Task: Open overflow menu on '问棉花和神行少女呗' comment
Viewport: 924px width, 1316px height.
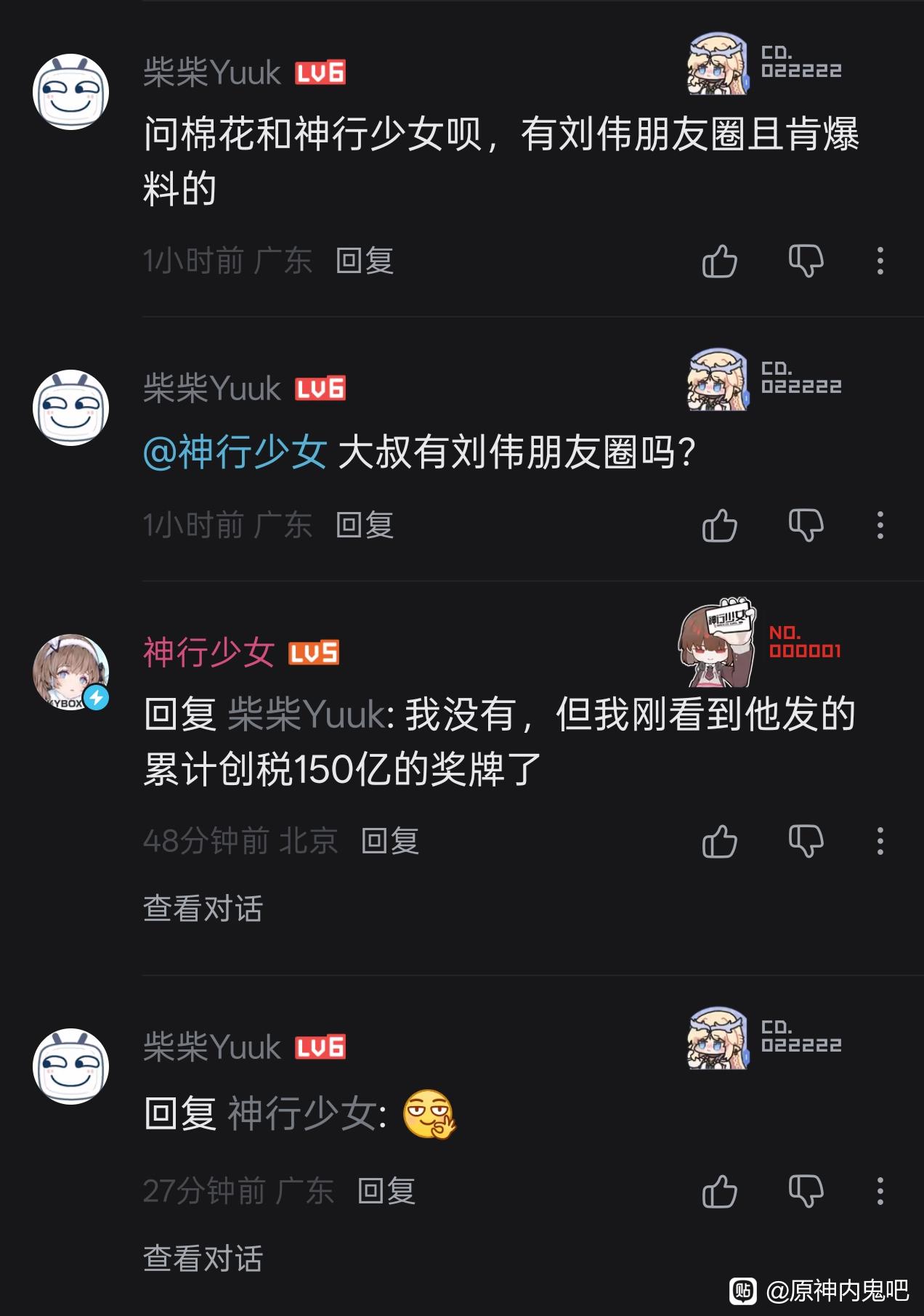Action: pyautogui.click(x=880, y=261)
